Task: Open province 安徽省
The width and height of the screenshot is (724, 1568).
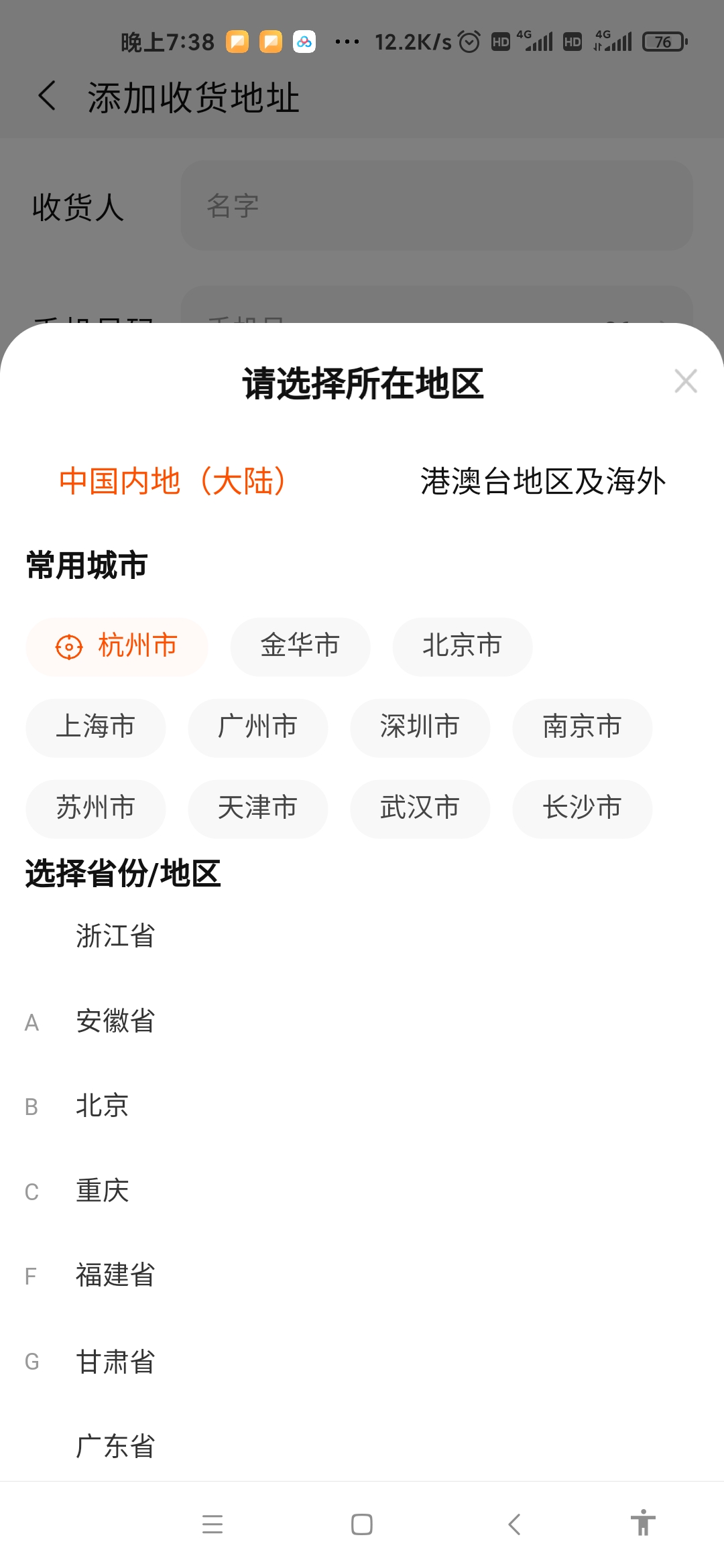Action: pyautogui.click(x=115, y=1021)
